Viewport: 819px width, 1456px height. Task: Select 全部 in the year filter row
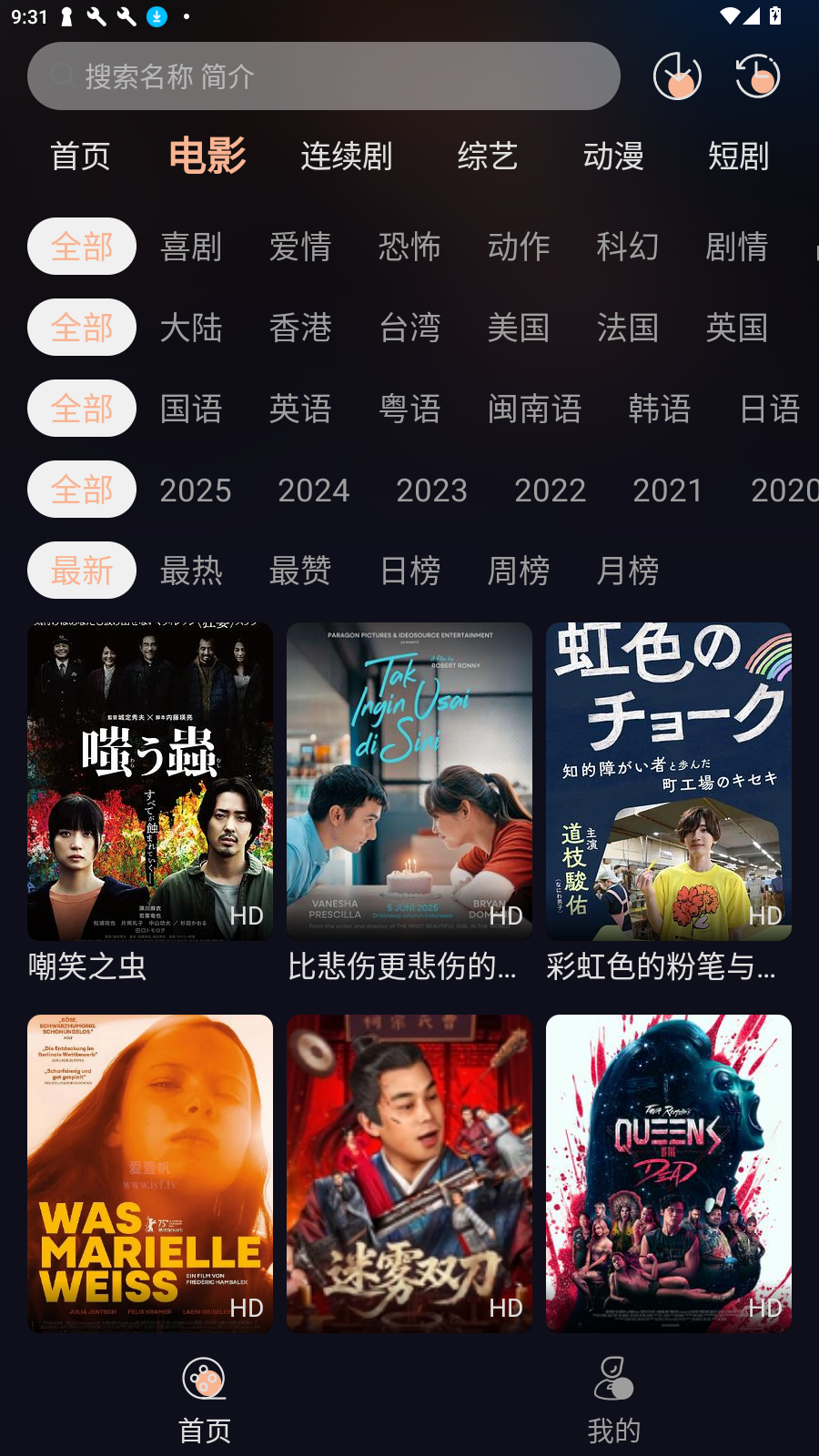pos(81,490)
